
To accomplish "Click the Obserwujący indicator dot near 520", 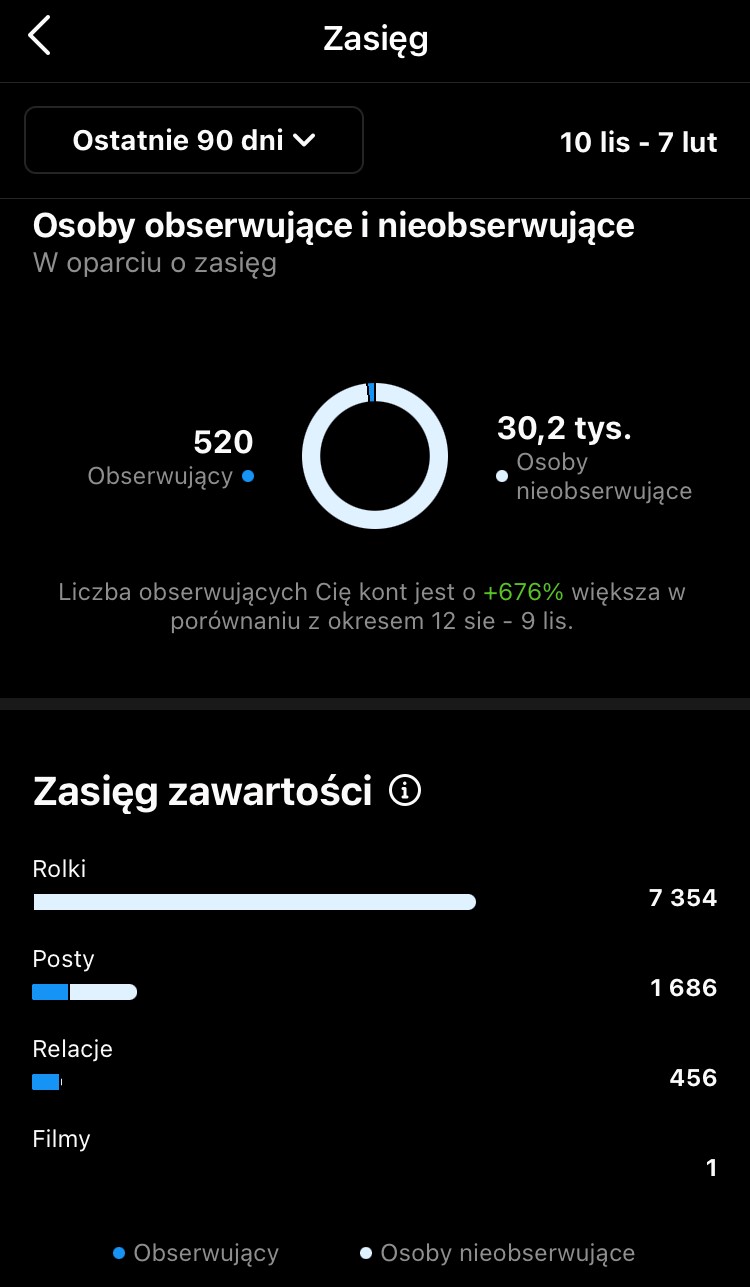I will point(248,477).
